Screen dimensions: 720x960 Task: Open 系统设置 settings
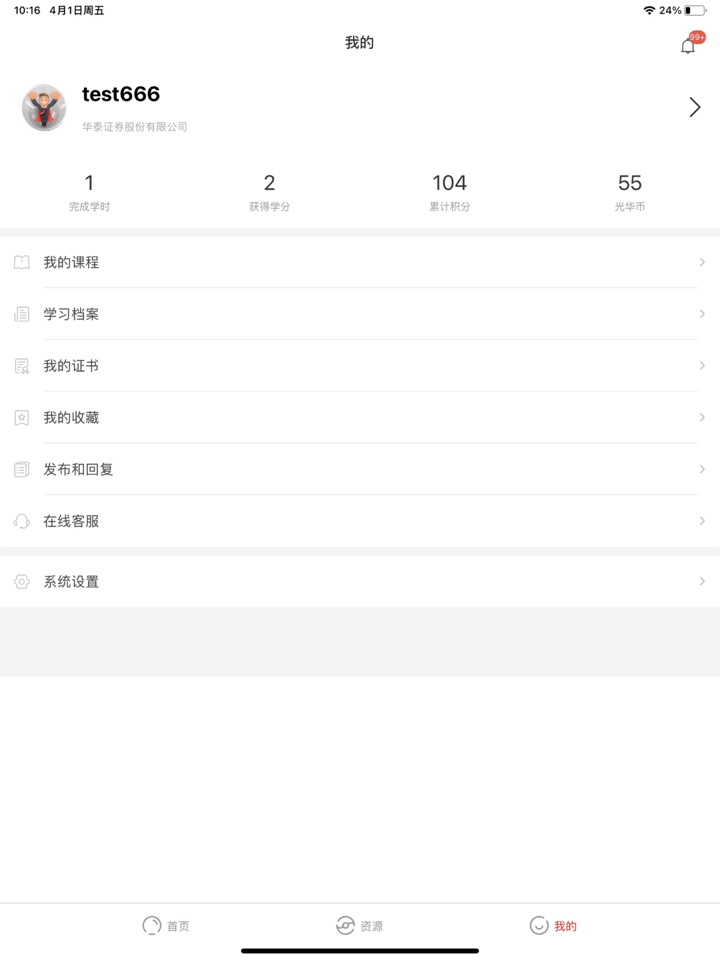click(x=360, y=582)
